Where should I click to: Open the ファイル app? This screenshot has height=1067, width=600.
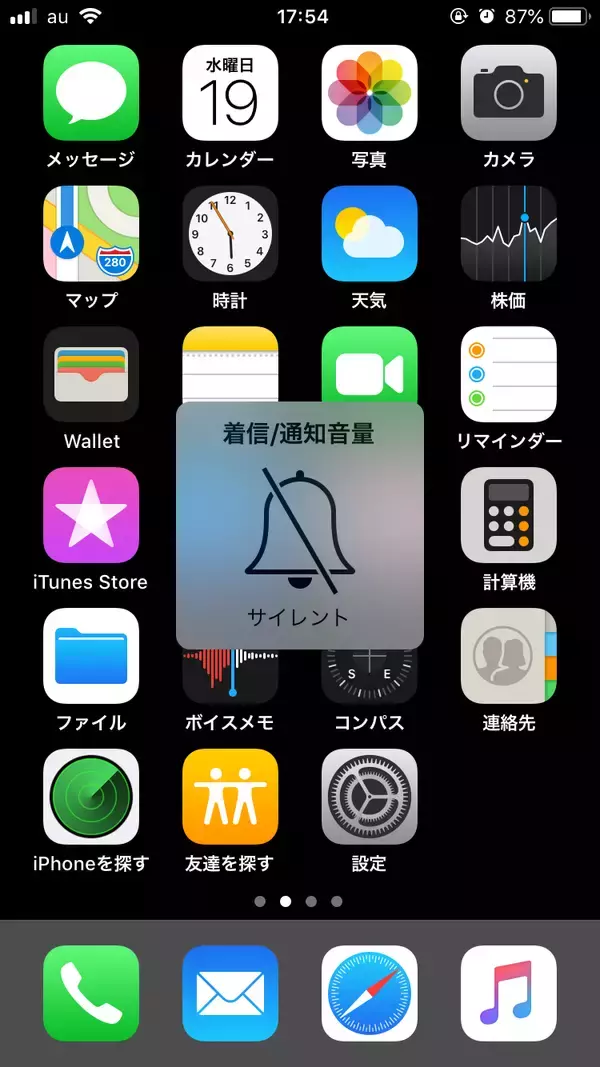coord(91,656)
